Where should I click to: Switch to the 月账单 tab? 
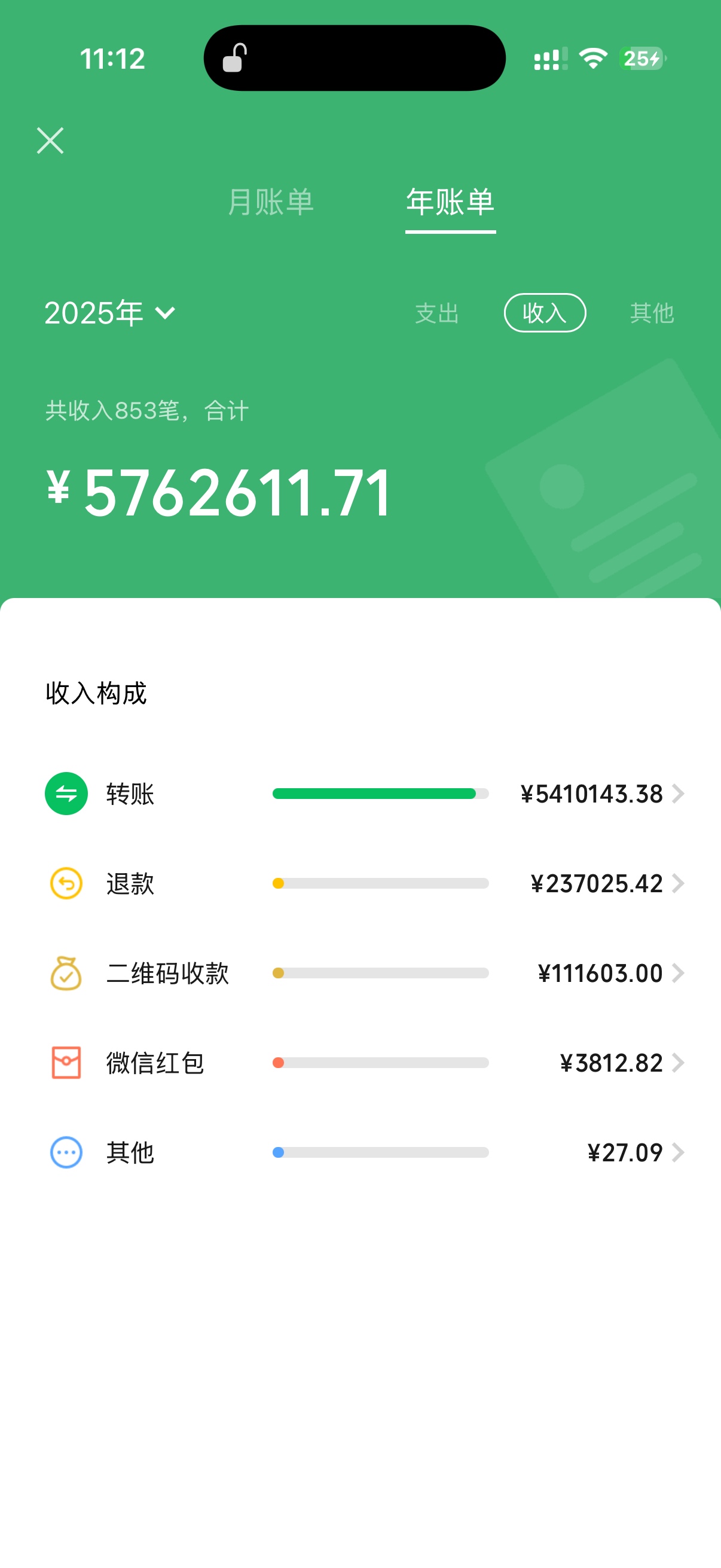pyautogui.click(x=270, y=202)
